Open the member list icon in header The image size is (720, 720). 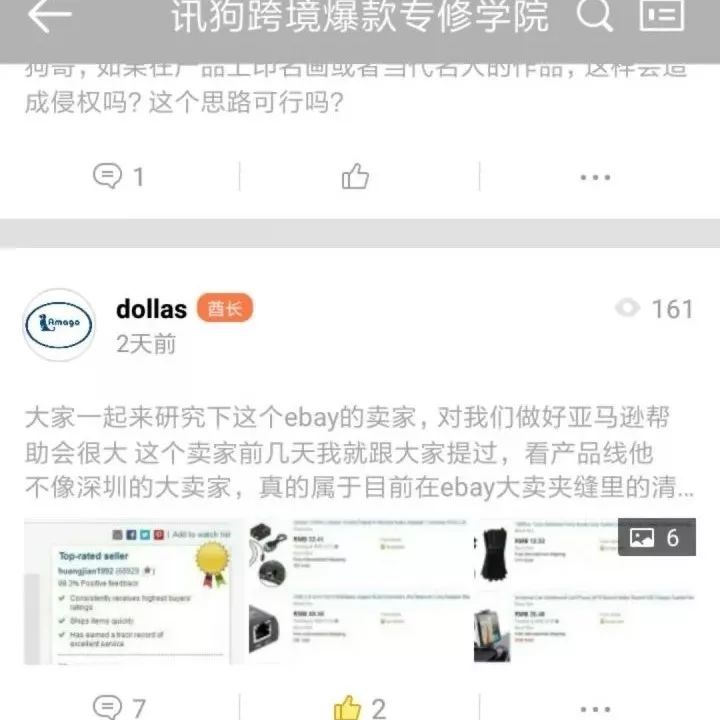(662, 16)
